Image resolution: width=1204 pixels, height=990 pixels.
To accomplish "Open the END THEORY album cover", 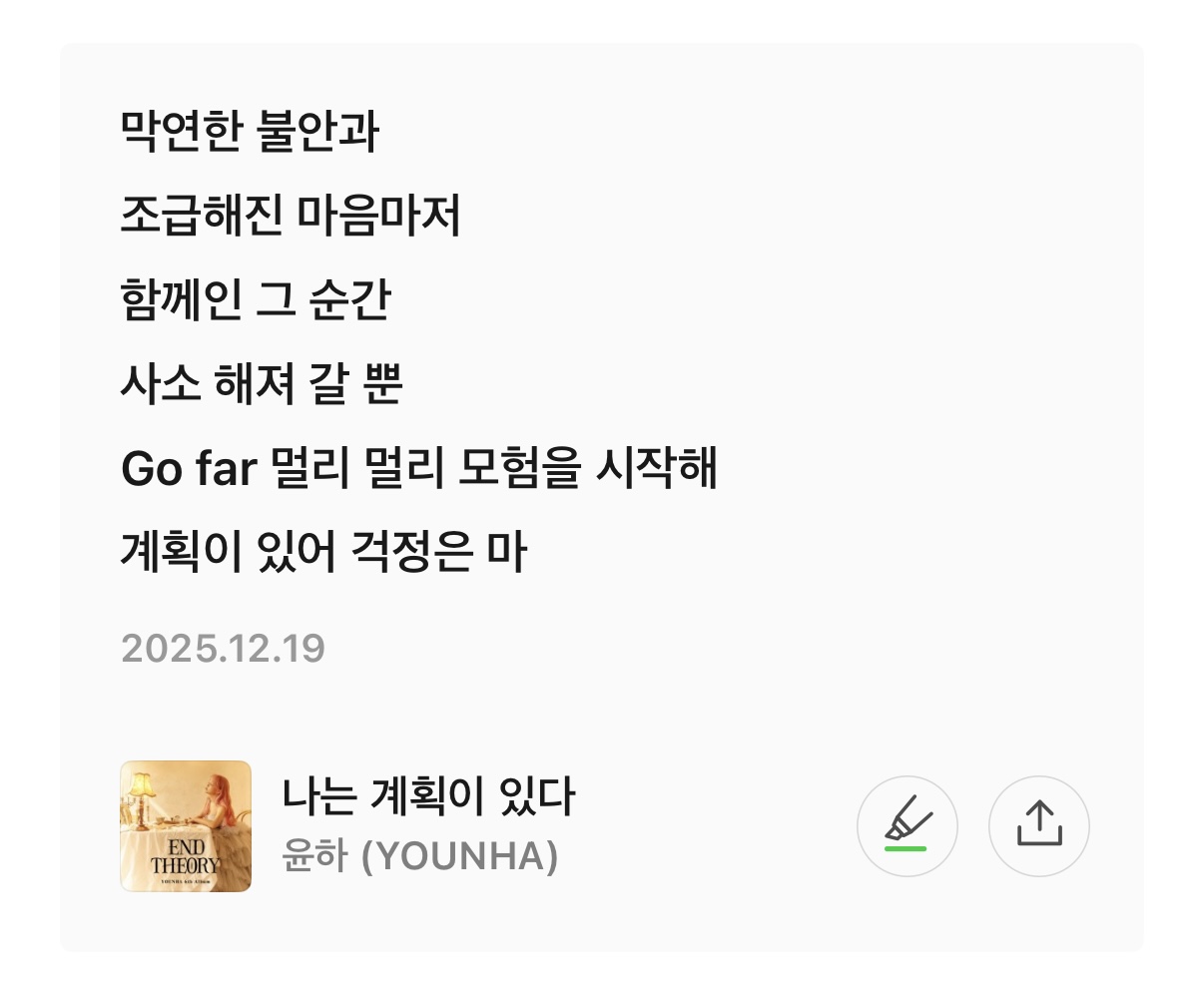I will [186, 825].
